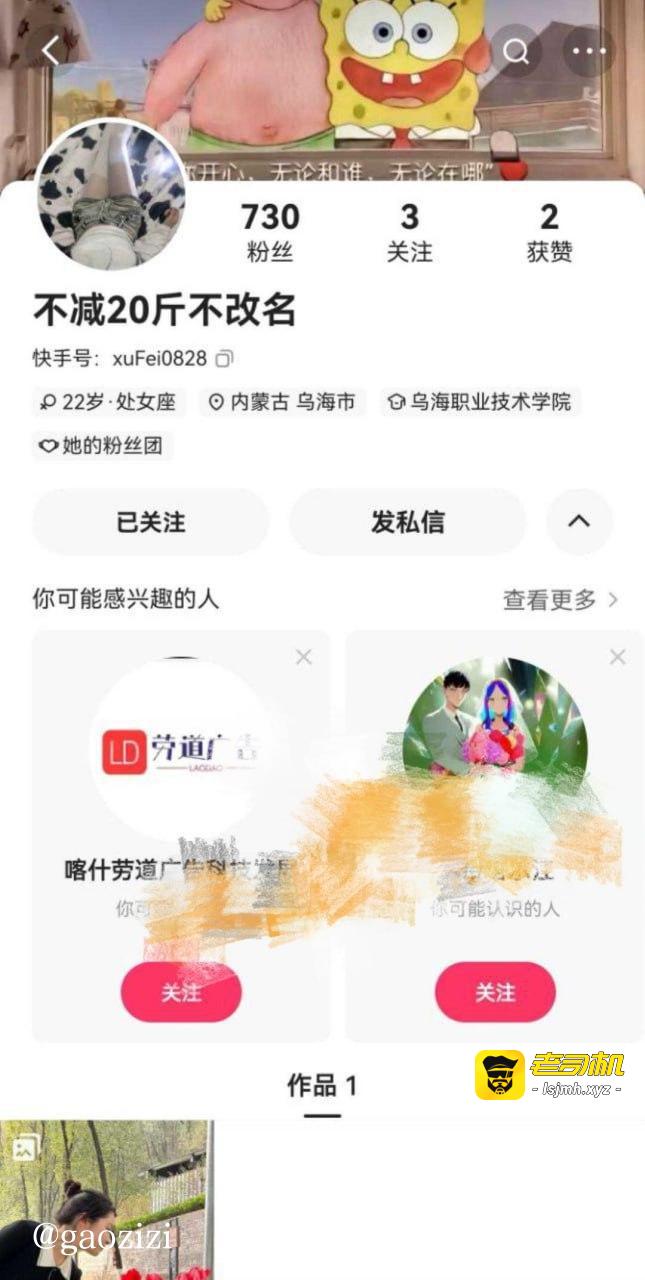Screen dimensions: 645x1280
Task: Open the search icon in the header
Action: [x=516, y=51]
